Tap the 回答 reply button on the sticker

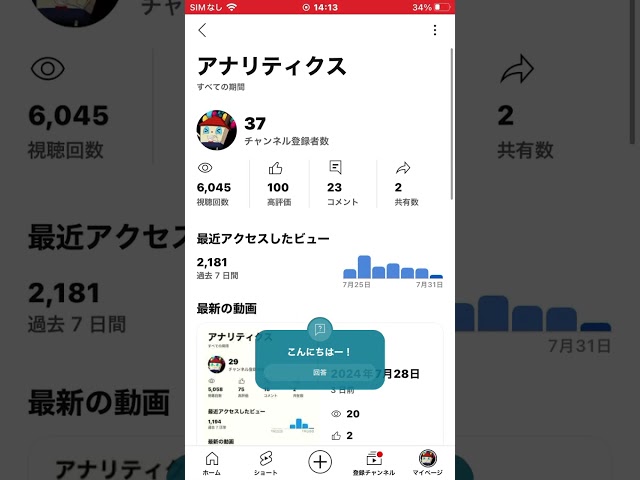pyautogui.click(x=320, y=372)
